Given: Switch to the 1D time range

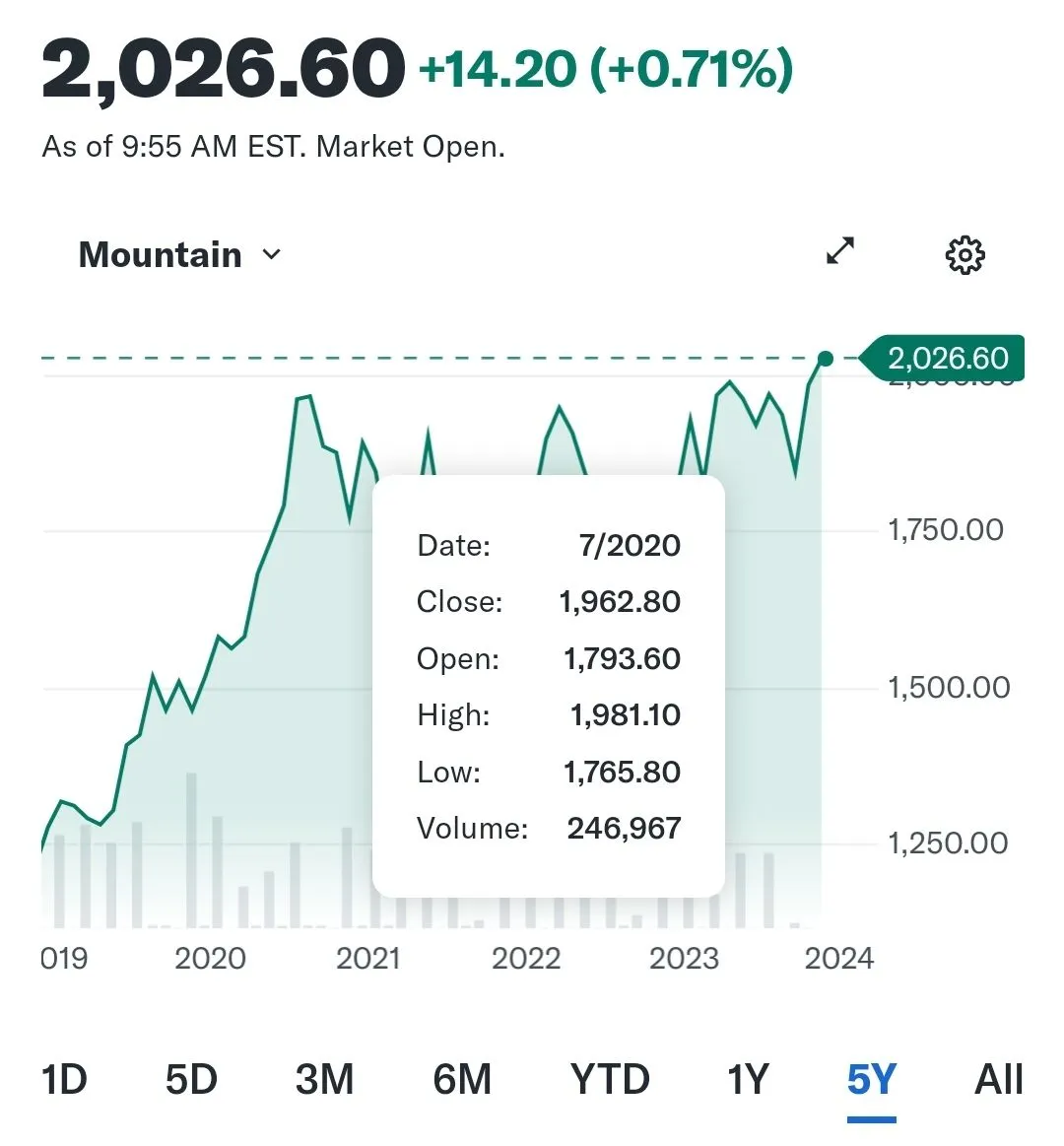Looking at the screenshot, I should click(64, 1080).
